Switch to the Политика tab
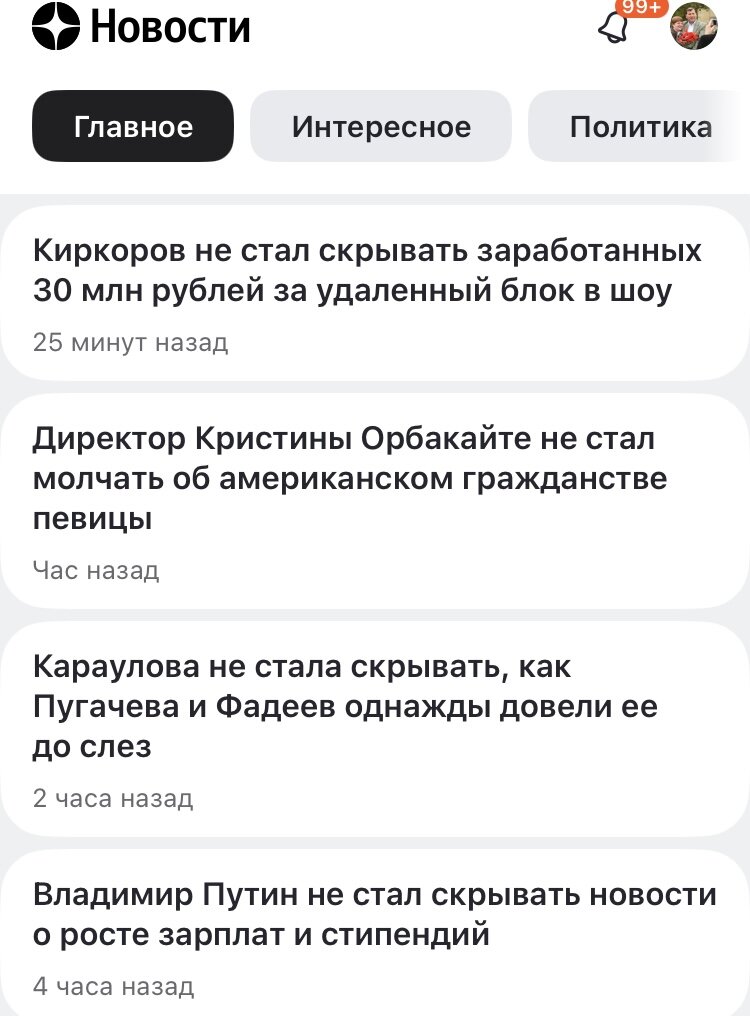Viewport: 750px width, 1016px height. click(640, 126)
